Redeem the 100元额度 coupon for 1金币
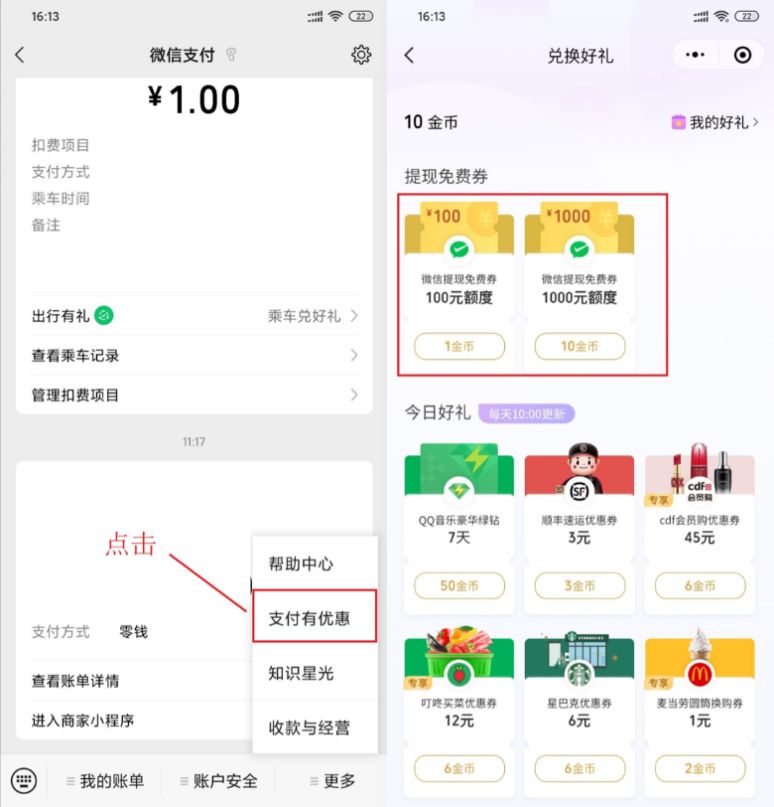774x807 pixels. coord(459,346)
